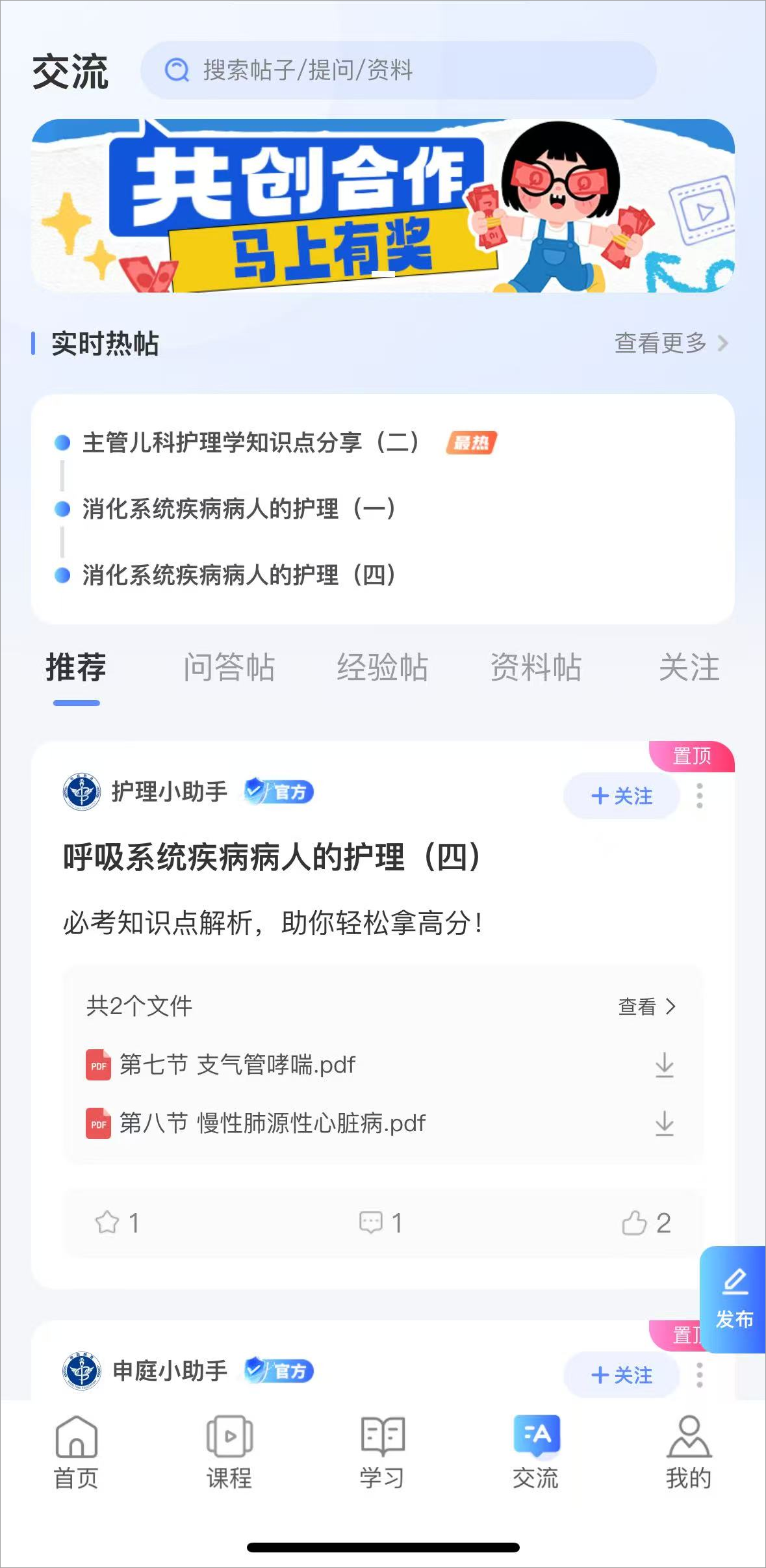Like the 呼吸系统疾病病人的护理（四） post

tap(635, 1223)
